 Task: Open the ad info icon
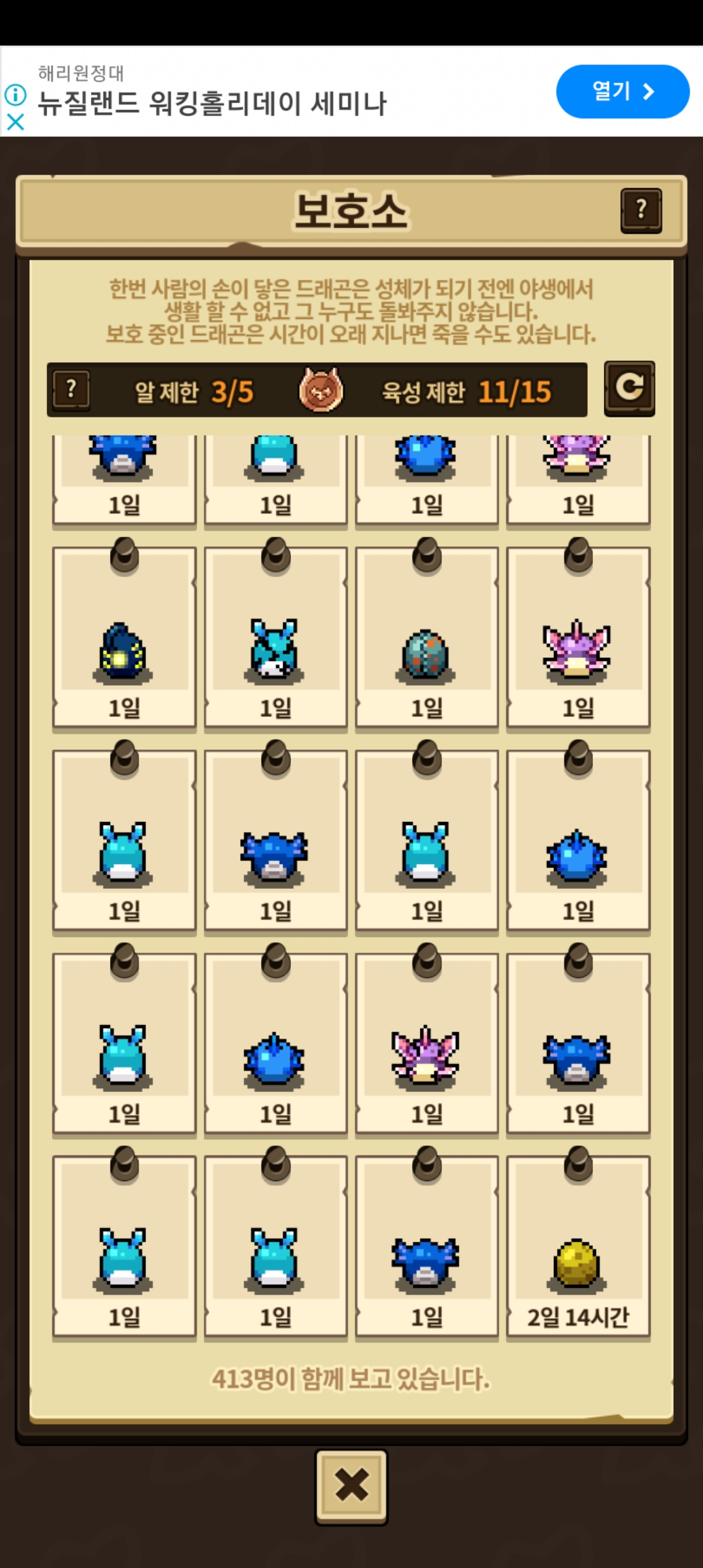(x=16, y=95)
